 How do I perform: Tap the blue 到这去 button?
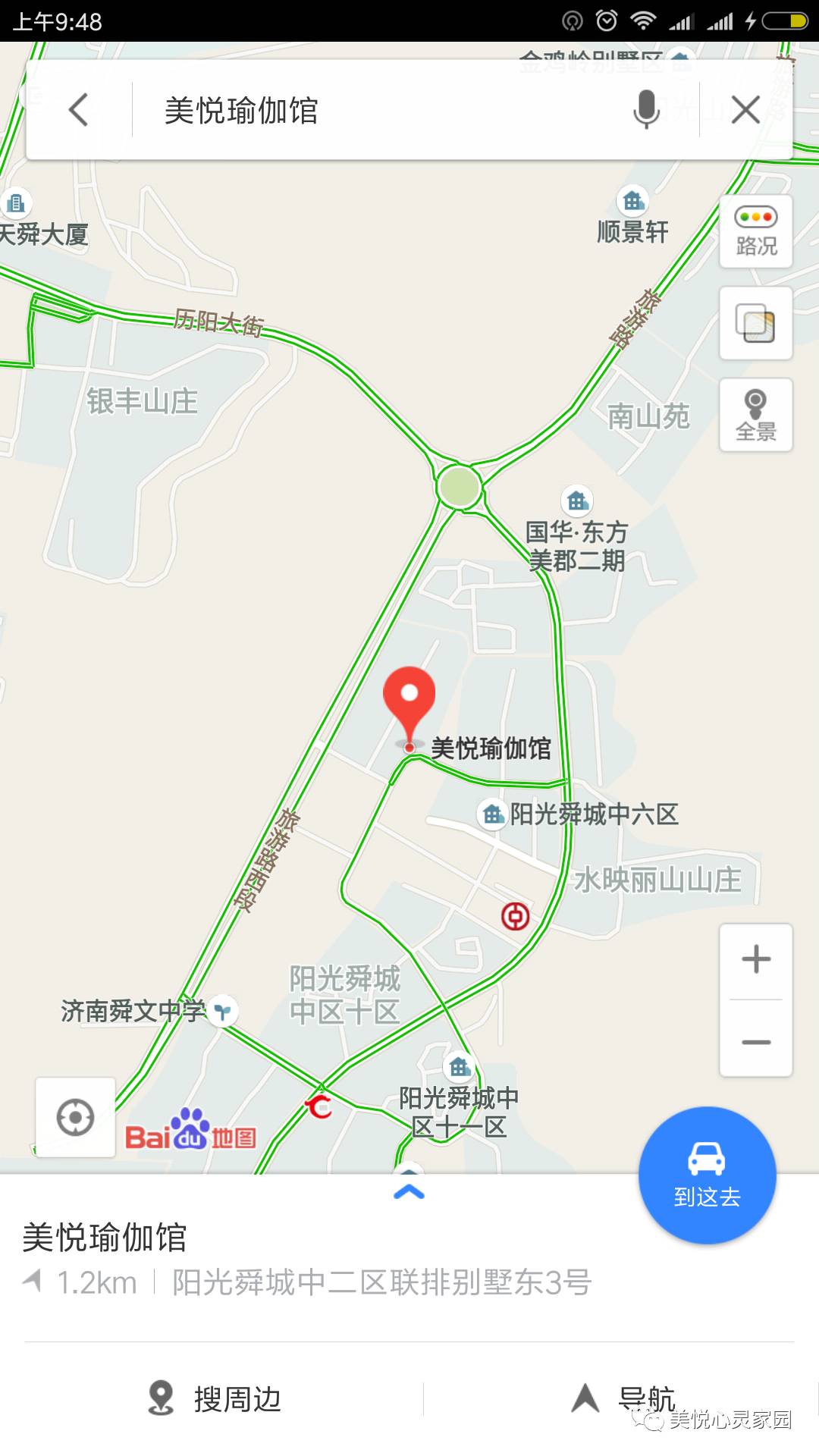(x=707, y=1175)
